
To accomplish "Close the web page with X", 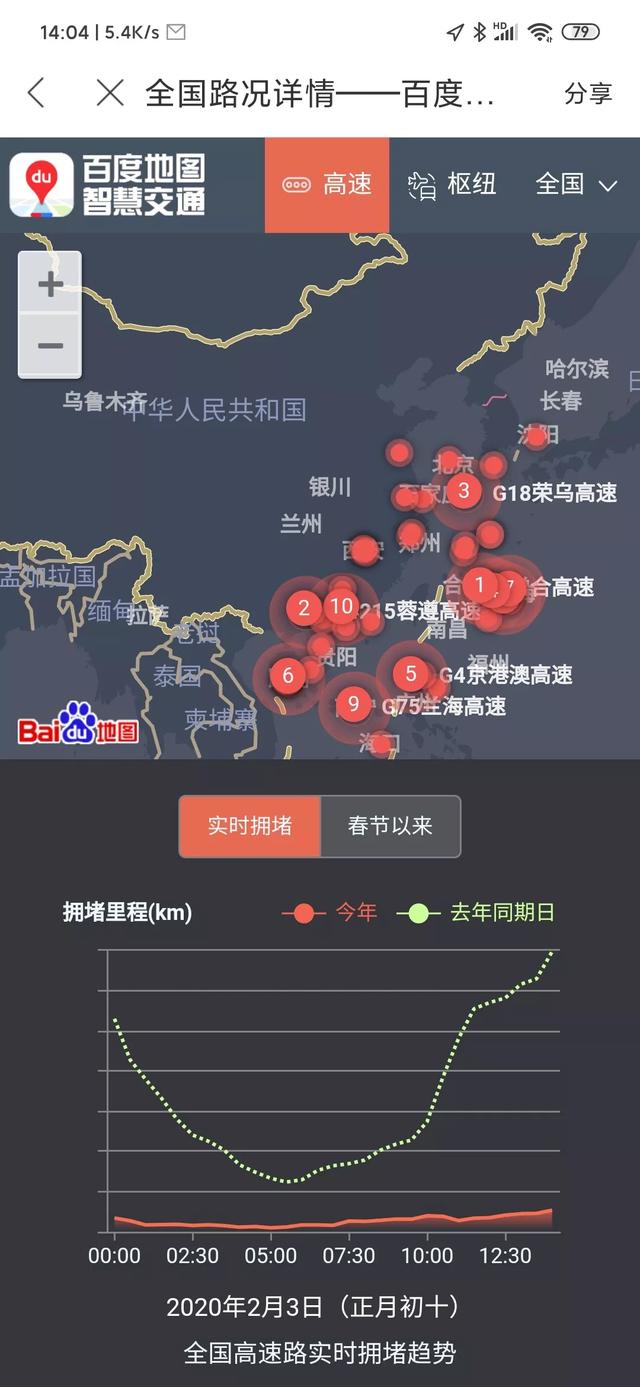I will click(110, 94).
